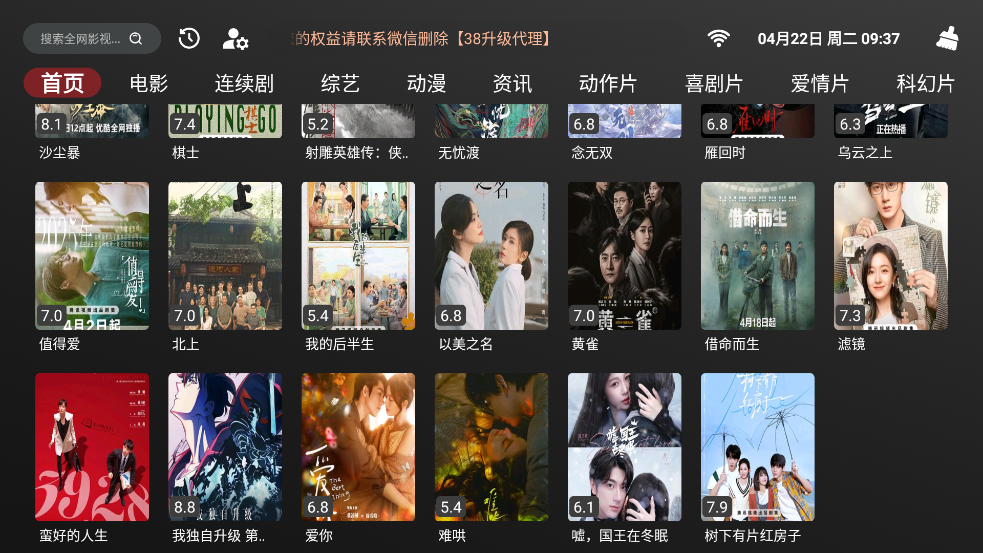Switch to the 连续剧 tab

tap(244, 84)
